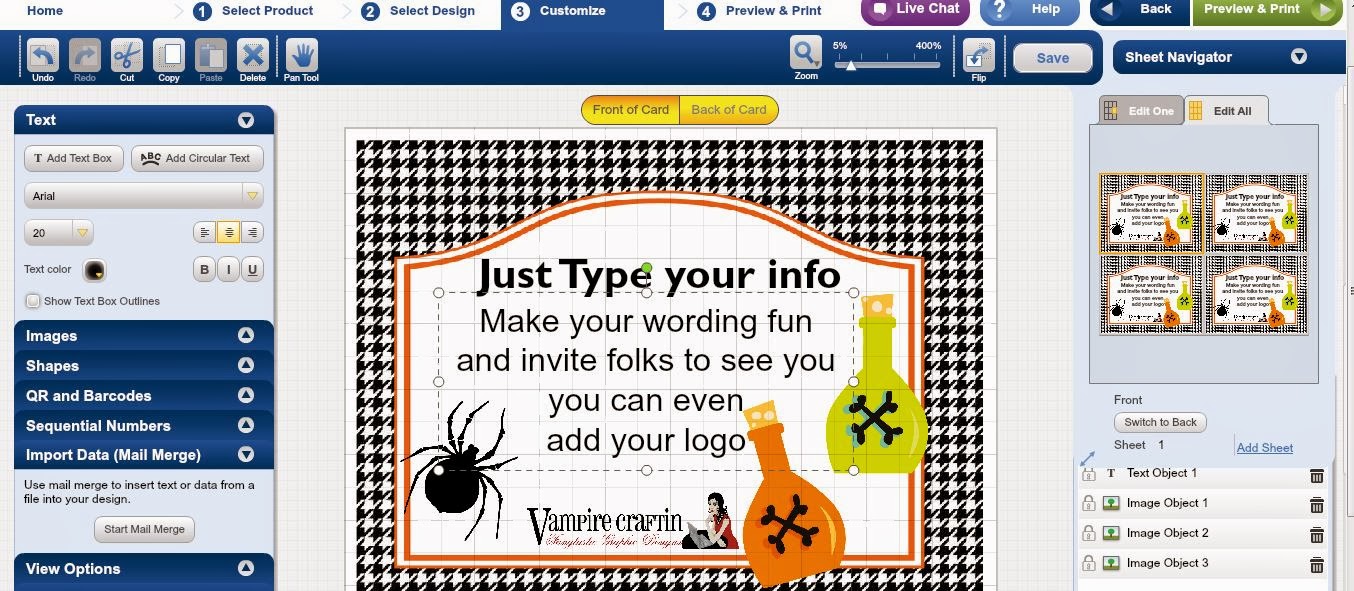The width and height of the screenshot is (1354, 591).
Task: Copy the selected object
Action: pyautogui.click(x=169, y=58)
